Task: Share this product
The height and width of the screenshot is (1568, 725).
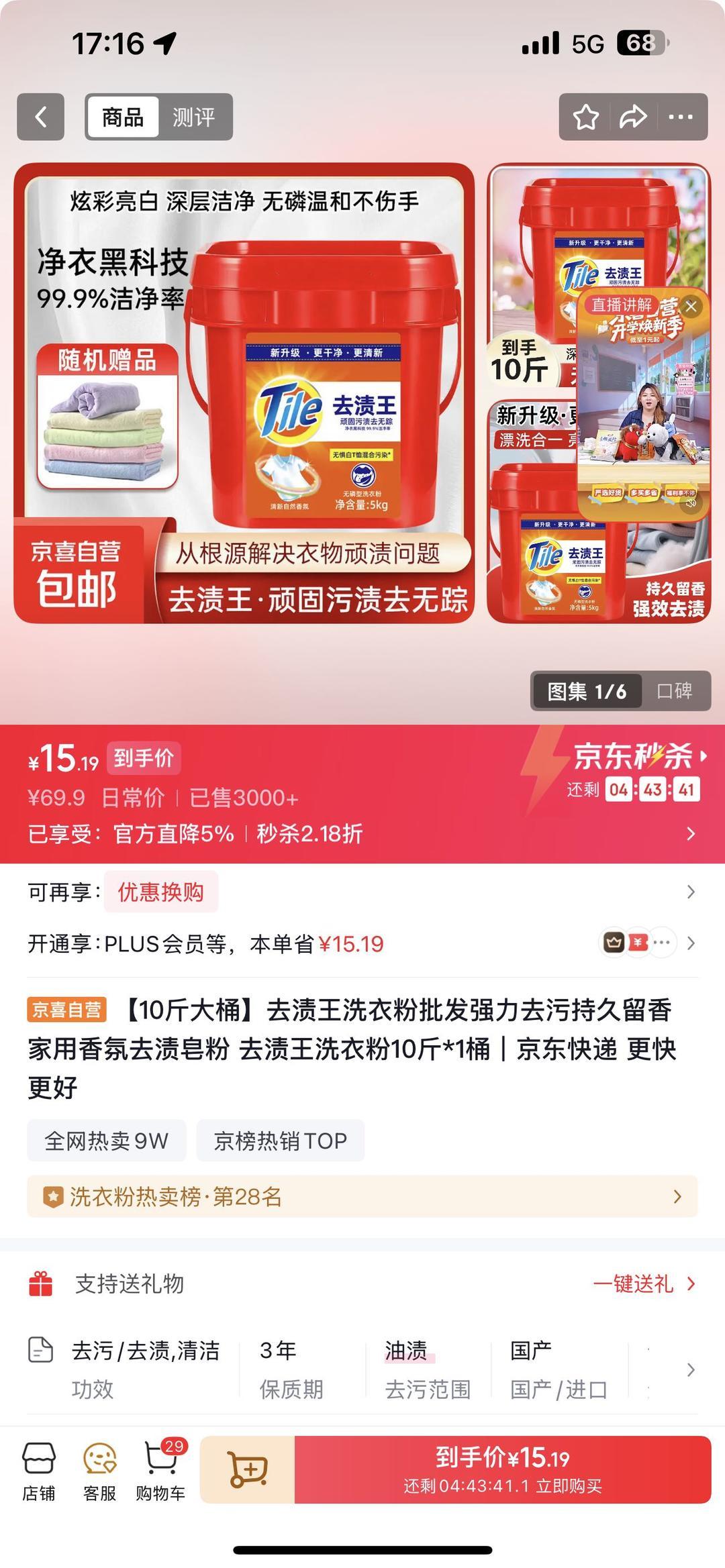Action: pos(632,117)
